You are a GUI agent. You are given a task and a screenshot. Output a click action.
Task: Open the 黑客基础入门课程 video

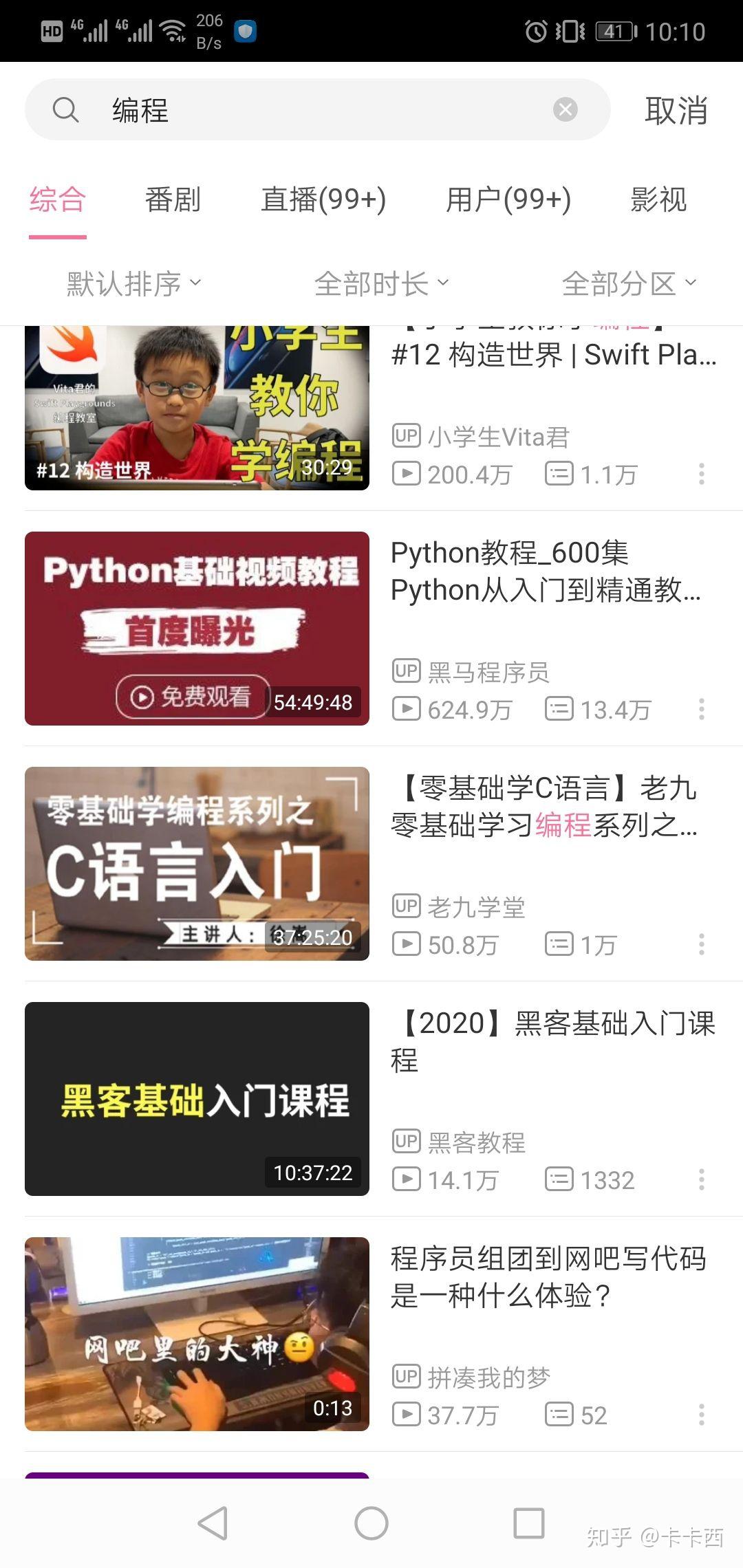pyautogui.click(x=197, y=1098)
